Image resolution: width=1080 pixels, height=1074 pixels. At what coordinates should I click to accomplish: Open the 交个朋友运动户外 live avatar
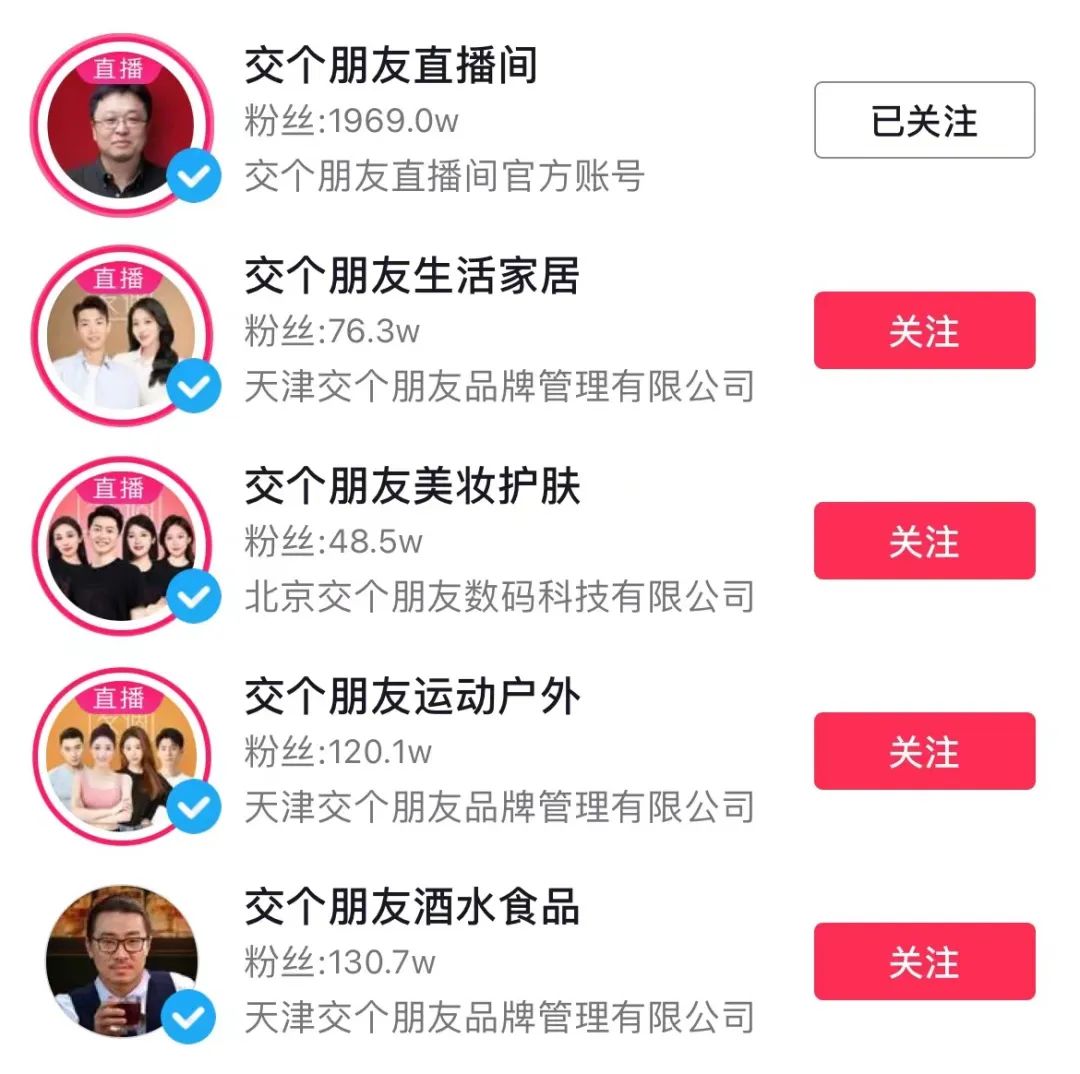[x=122, y=756]
